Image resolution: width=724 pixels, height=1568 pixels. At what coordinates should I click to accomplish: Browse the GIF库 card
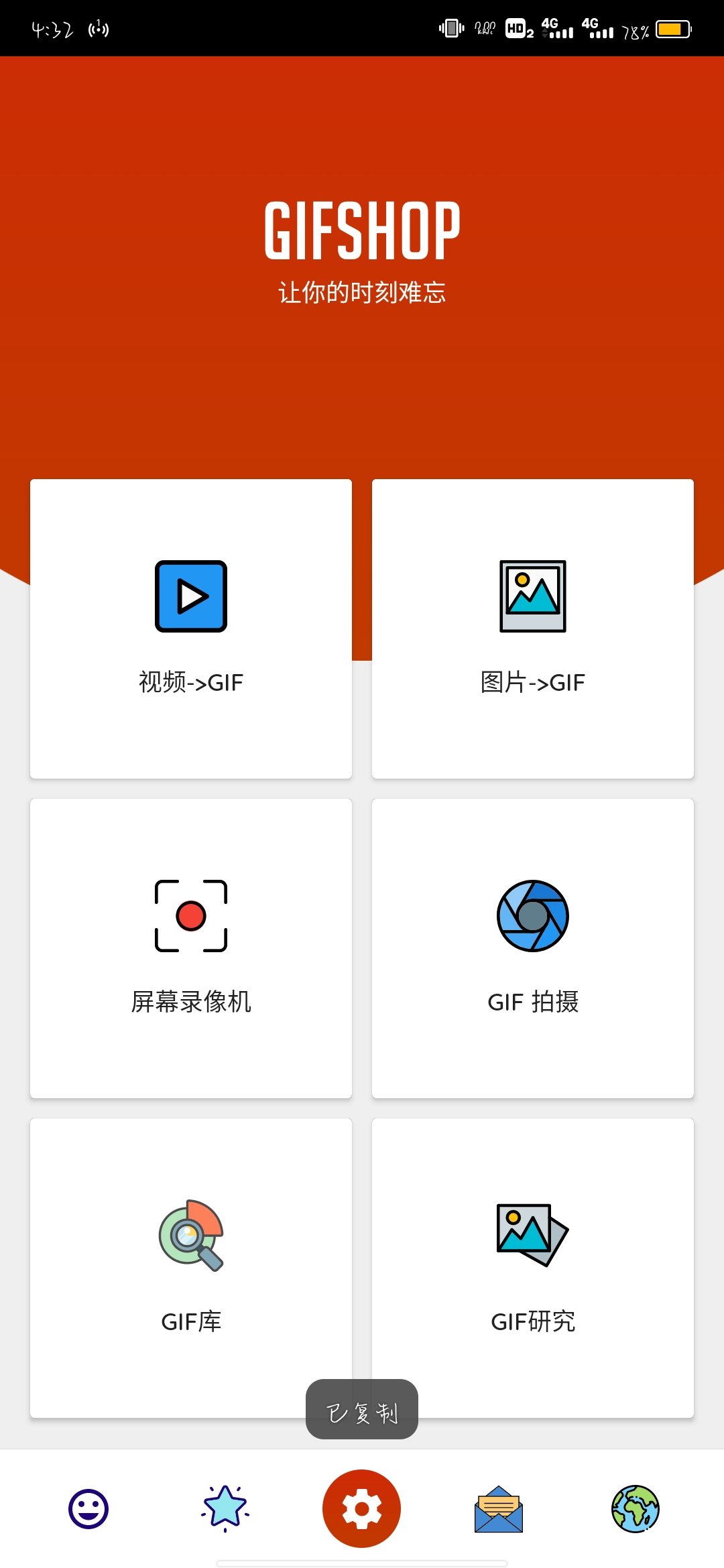(x=191, y=1266)
